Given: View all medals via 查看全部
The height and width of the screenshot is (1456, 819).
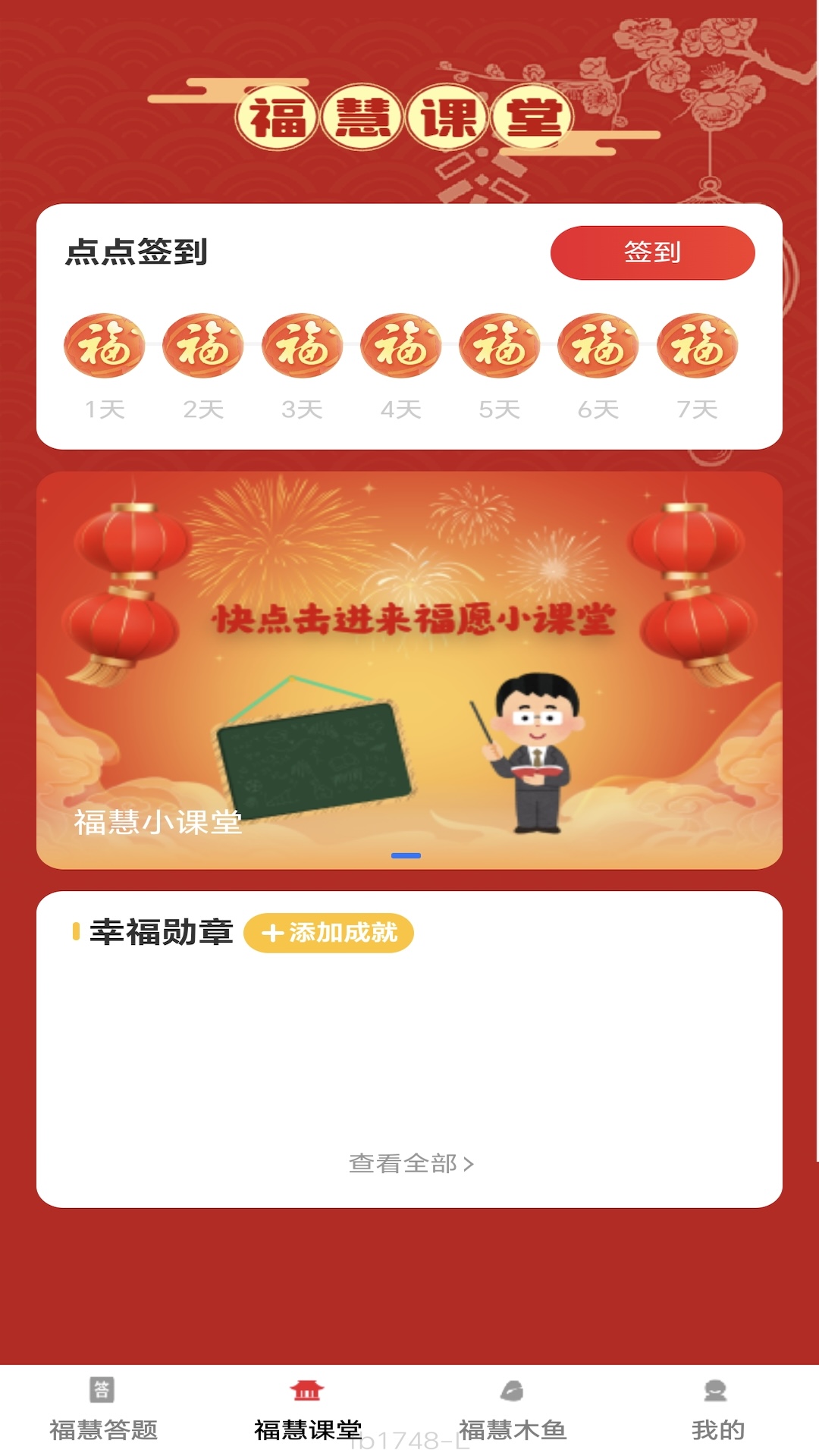Looking at the screenshot, I should [410, 1163].
